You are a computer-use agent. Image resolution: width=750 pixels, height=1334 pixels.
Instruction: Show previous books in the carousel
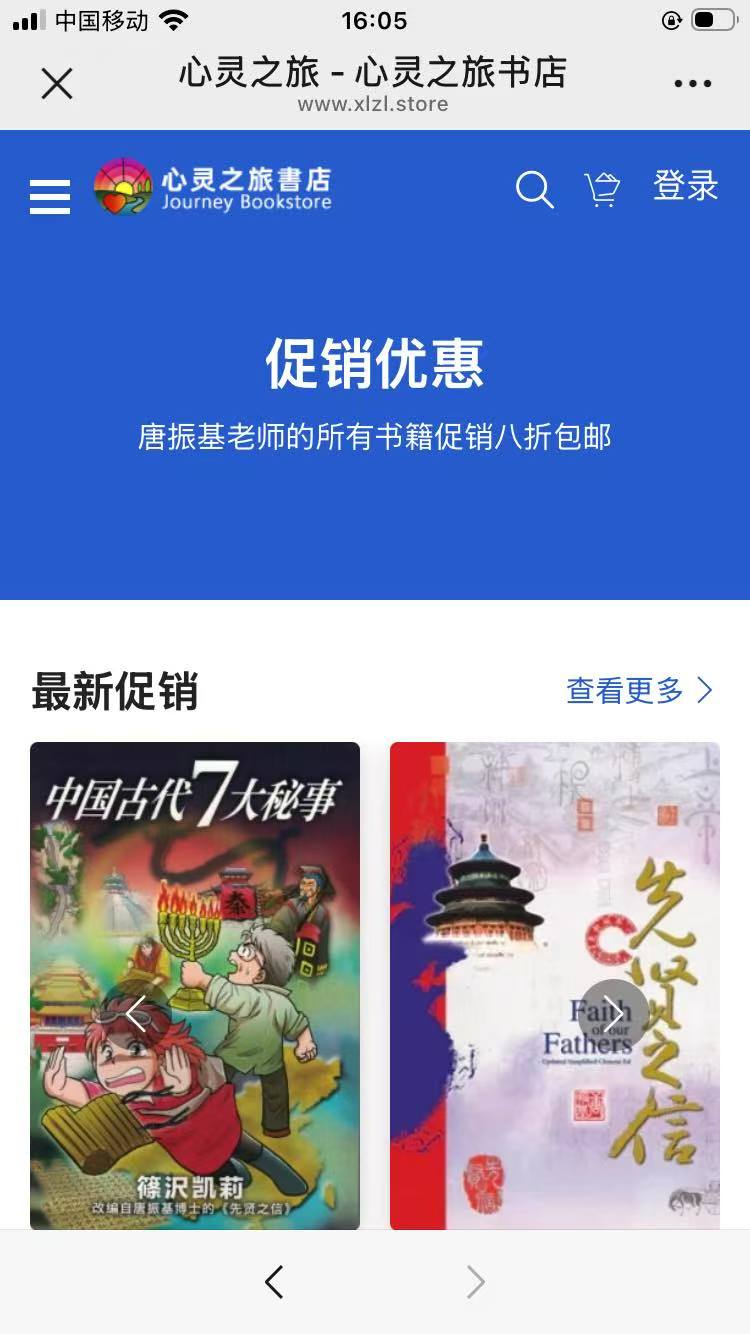[137, 1014]
